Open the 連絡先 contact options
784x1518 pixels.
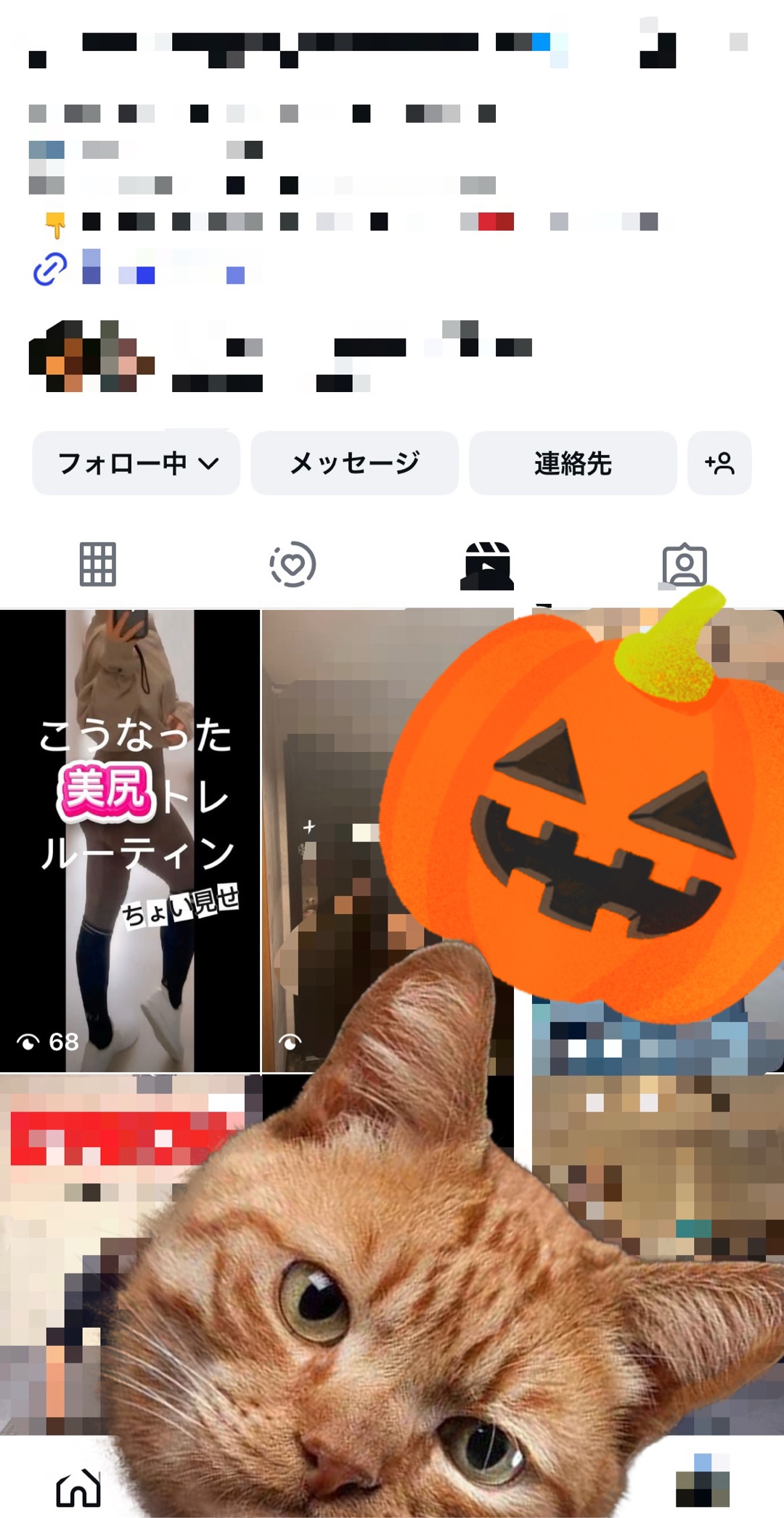tap(573, 463)
